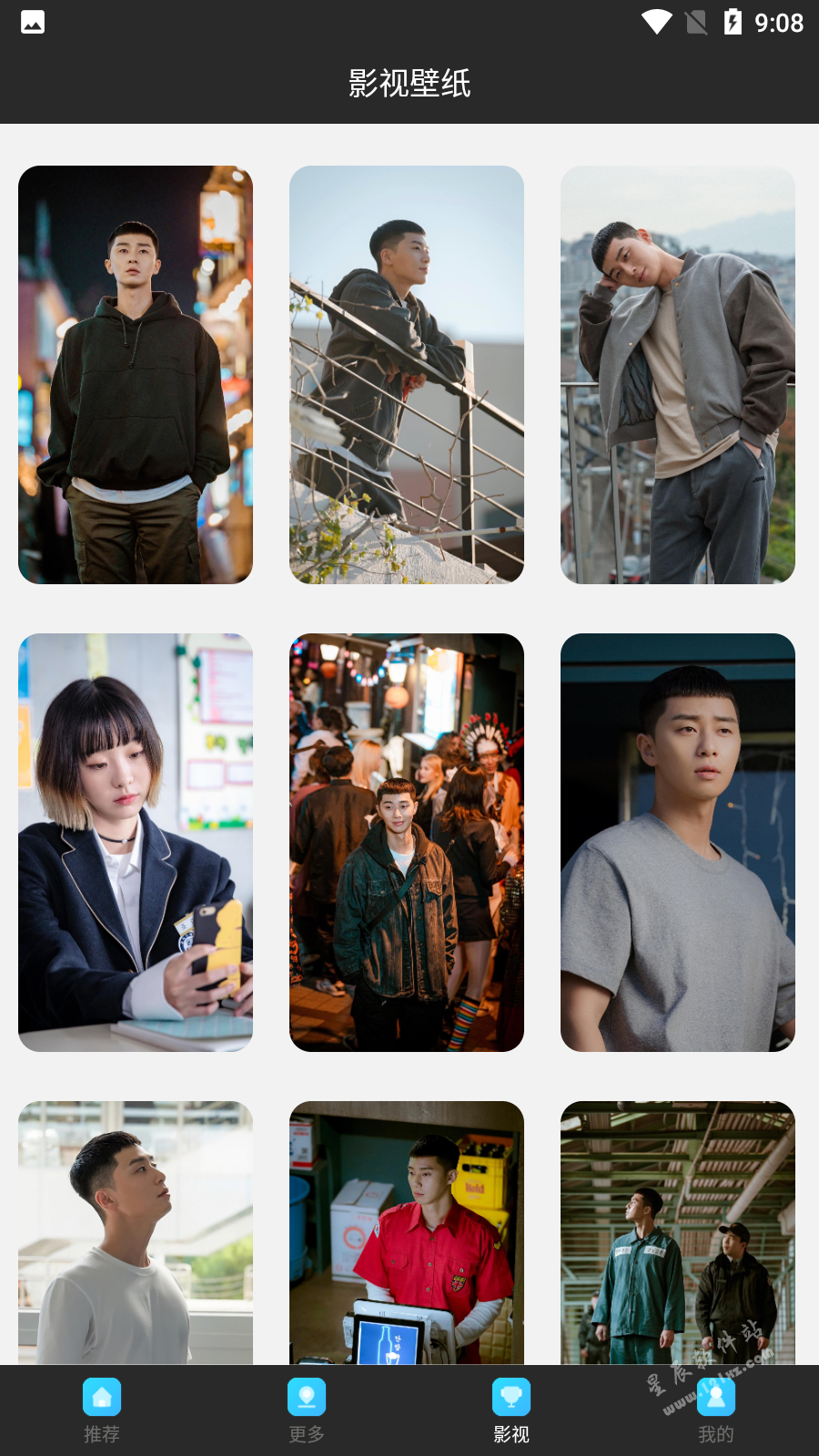Screen dimensions: 819x1456
Task: Open wallpaper of man in red uniform
Action: click(407, 1232)
